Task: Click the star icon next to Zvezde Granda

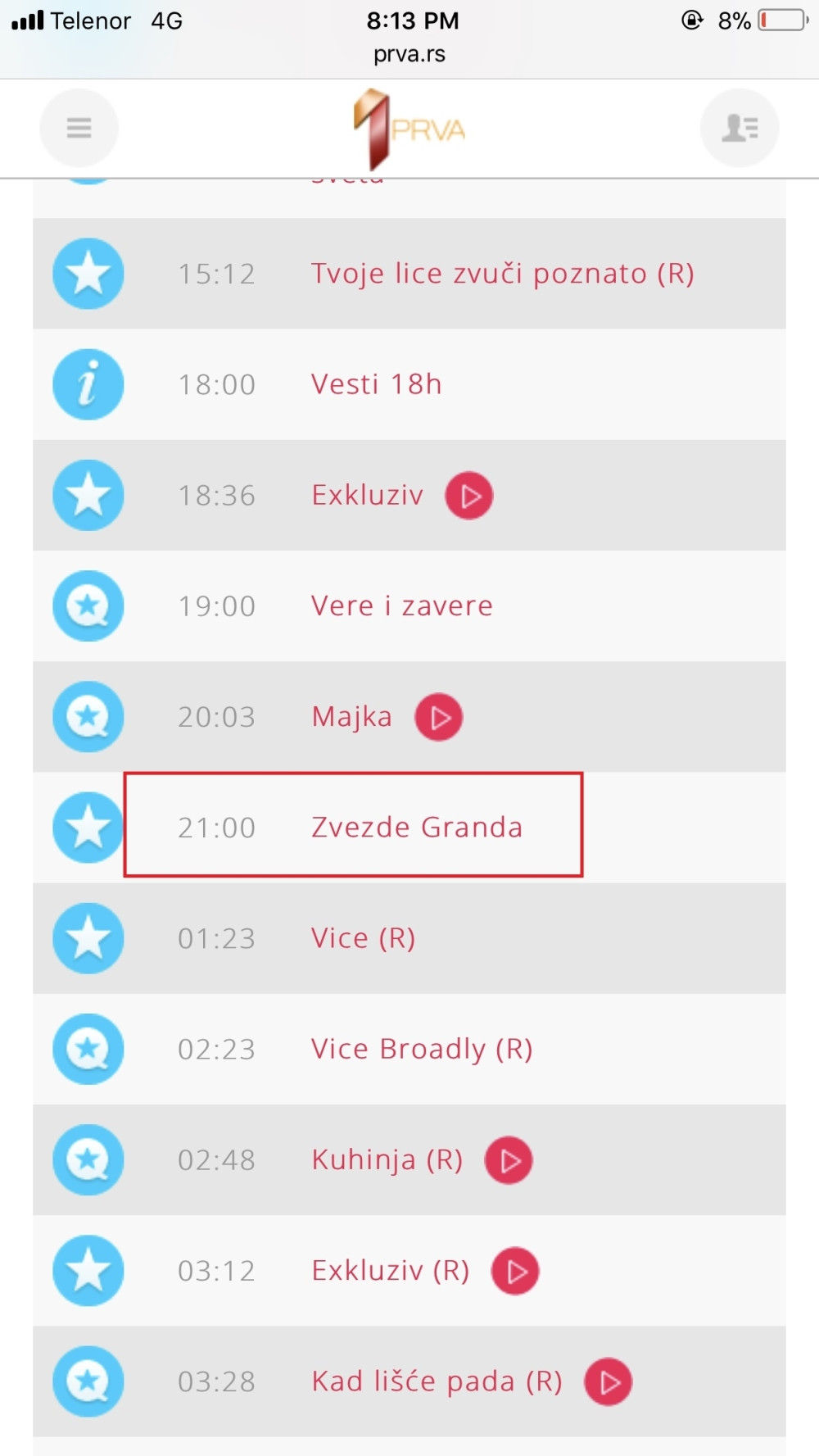Action: [88, 828]
